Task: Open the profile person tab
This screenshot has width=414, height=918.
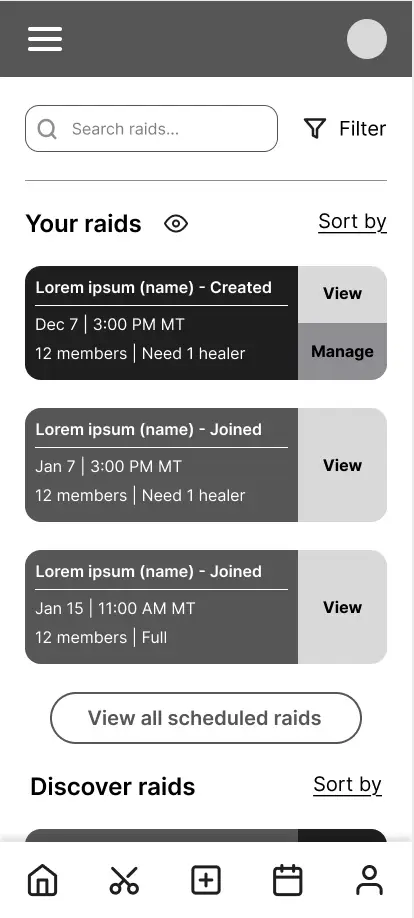Action: pyautogui.click(x=369, y=881)
